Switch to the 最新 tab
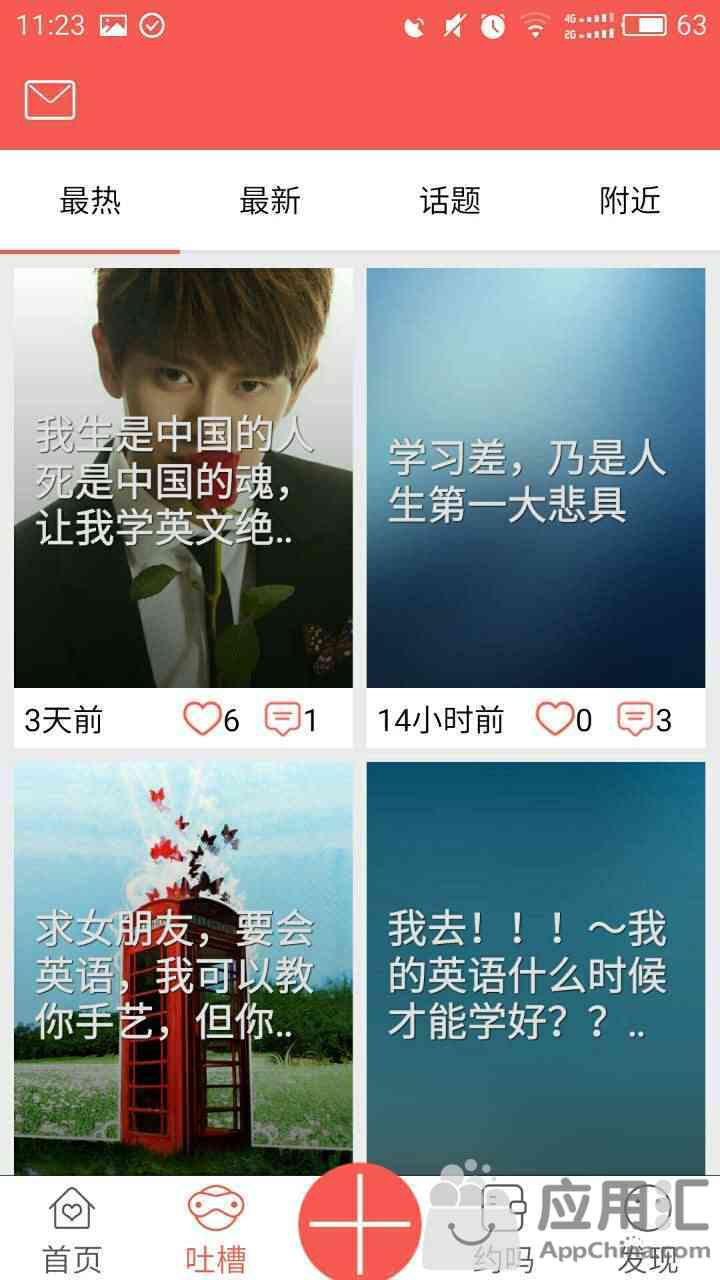The image size is (720, 1280). tap(270, 201)
